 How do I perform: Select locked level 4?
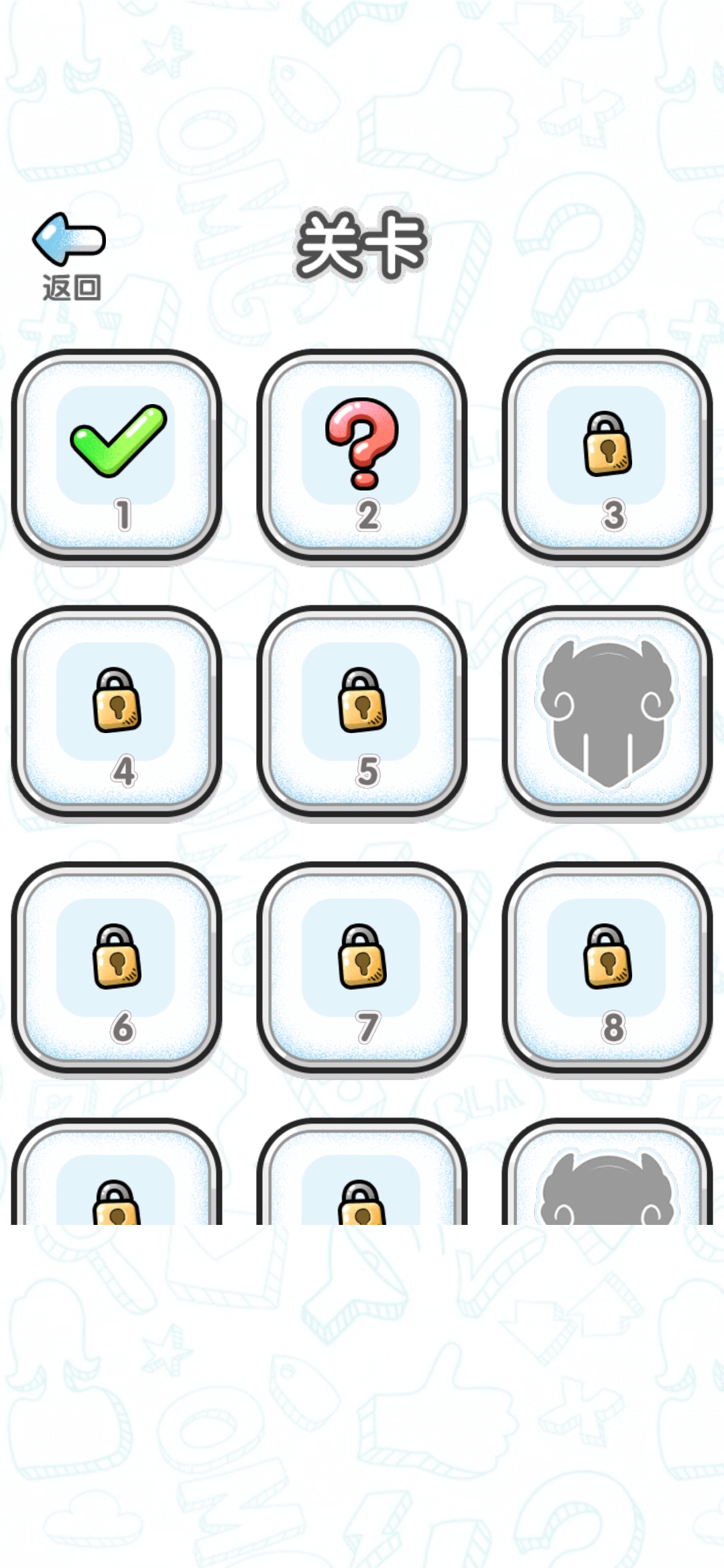[x=117, y=710]
